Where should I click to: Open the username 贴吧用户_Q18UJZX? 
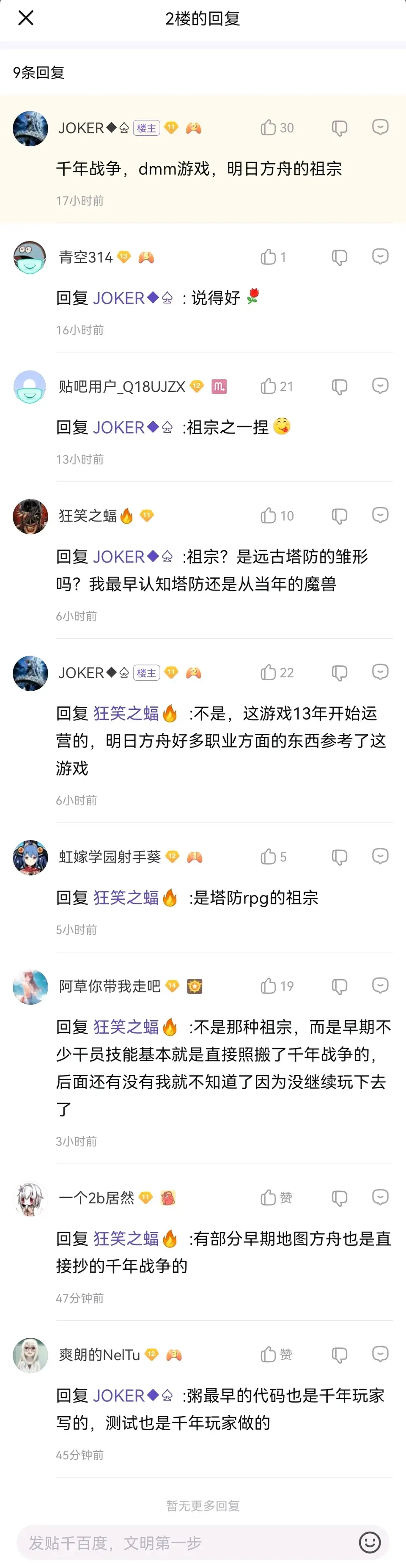(122, 387)
